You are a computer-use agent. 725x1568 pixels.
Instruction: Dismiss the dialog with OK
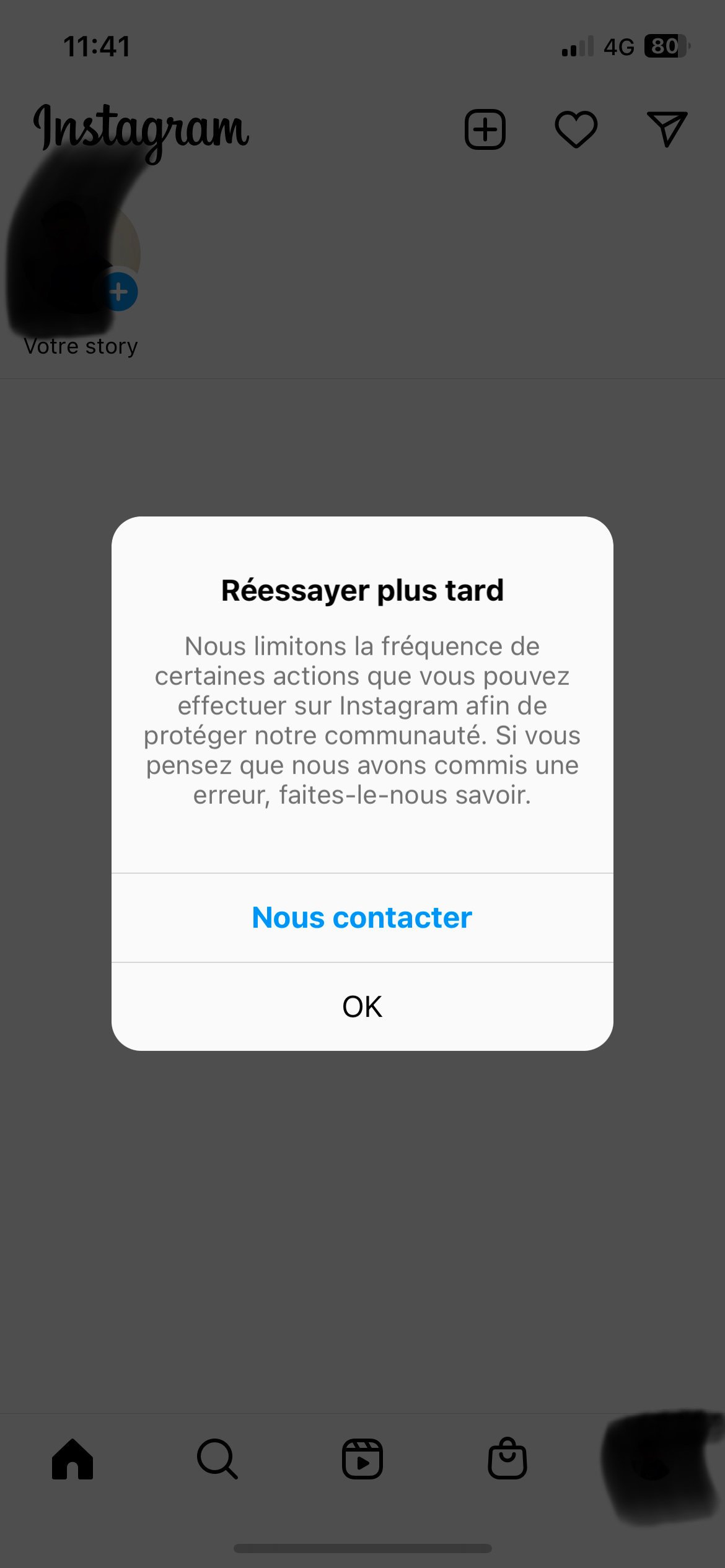click(362, 1006)
